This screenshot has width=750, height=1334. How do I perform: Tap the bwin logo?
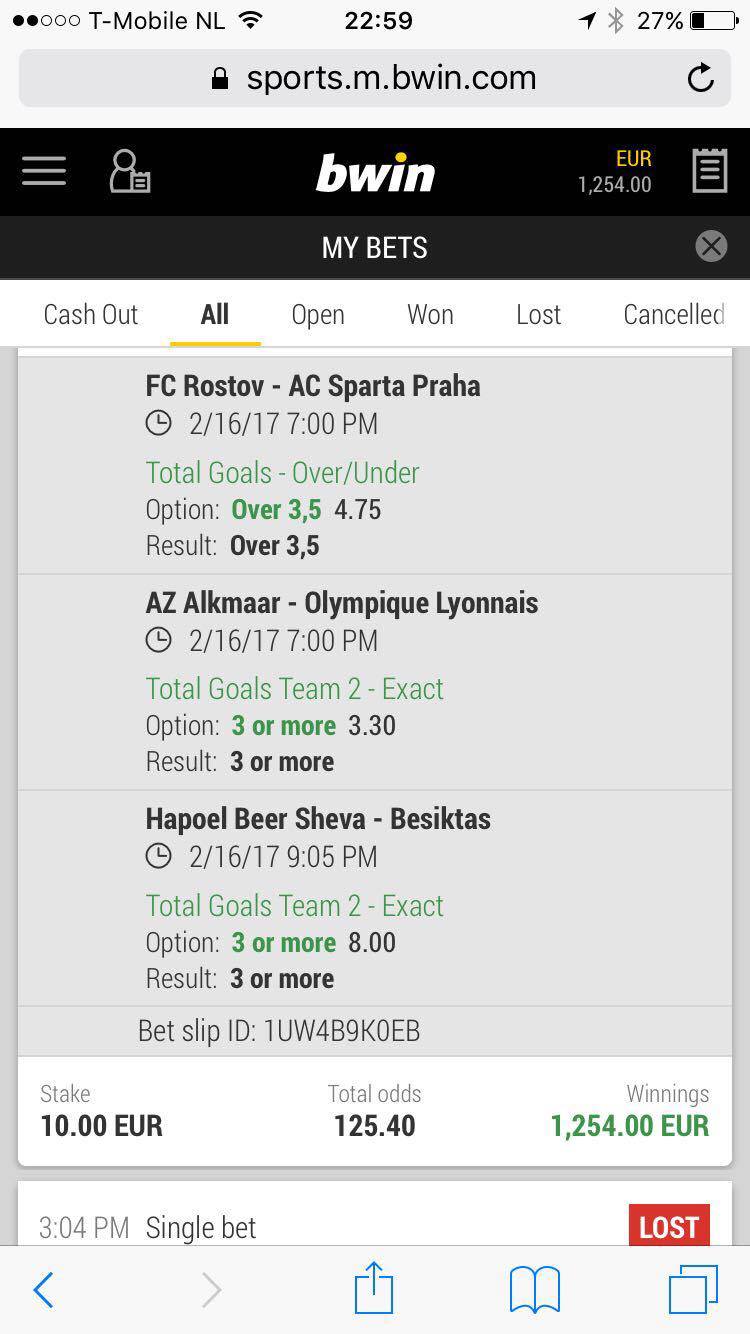point(375,172)
